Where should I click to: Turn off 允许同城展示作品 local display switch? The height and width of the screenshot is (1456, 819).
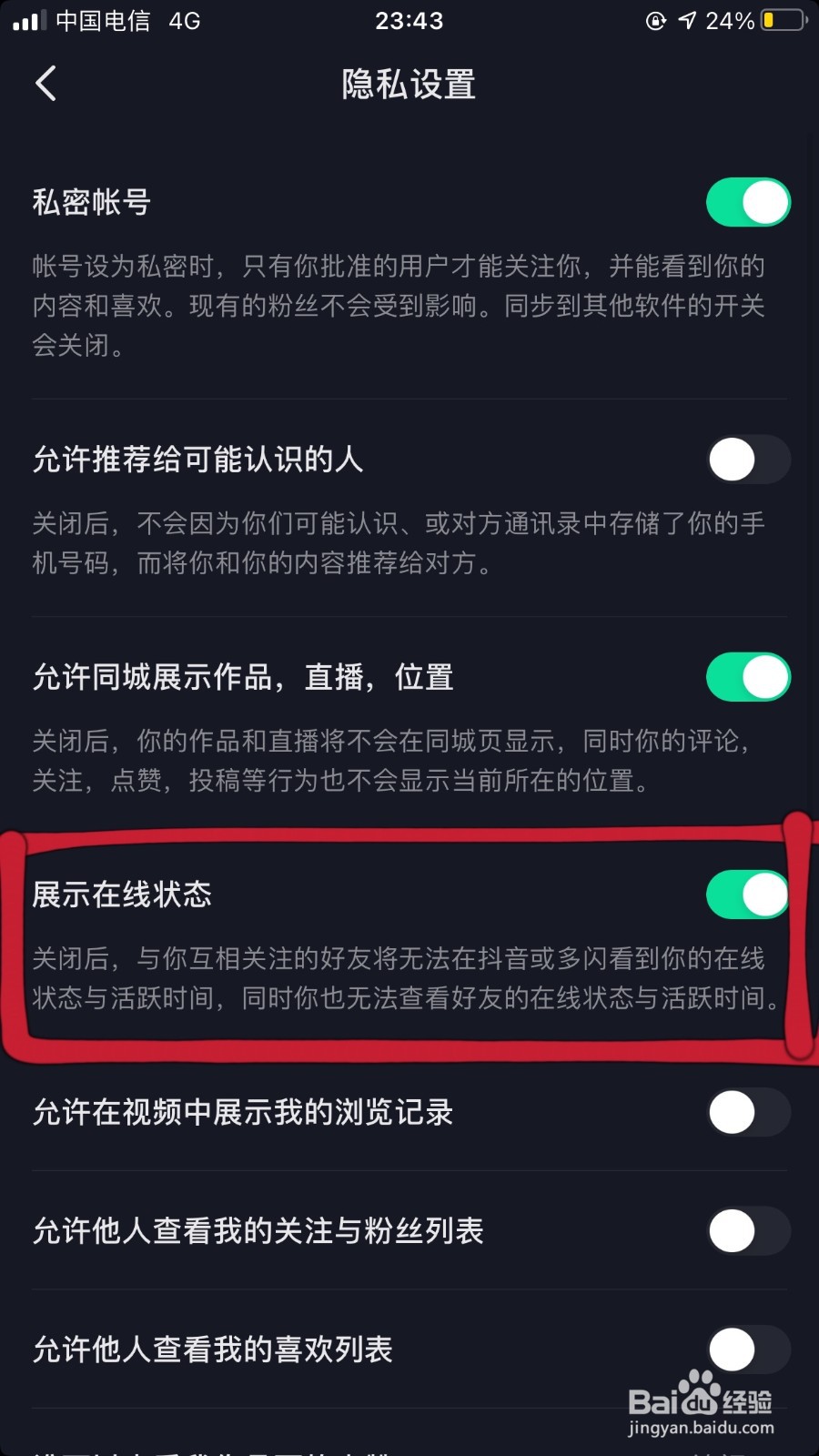pos(747,676)
